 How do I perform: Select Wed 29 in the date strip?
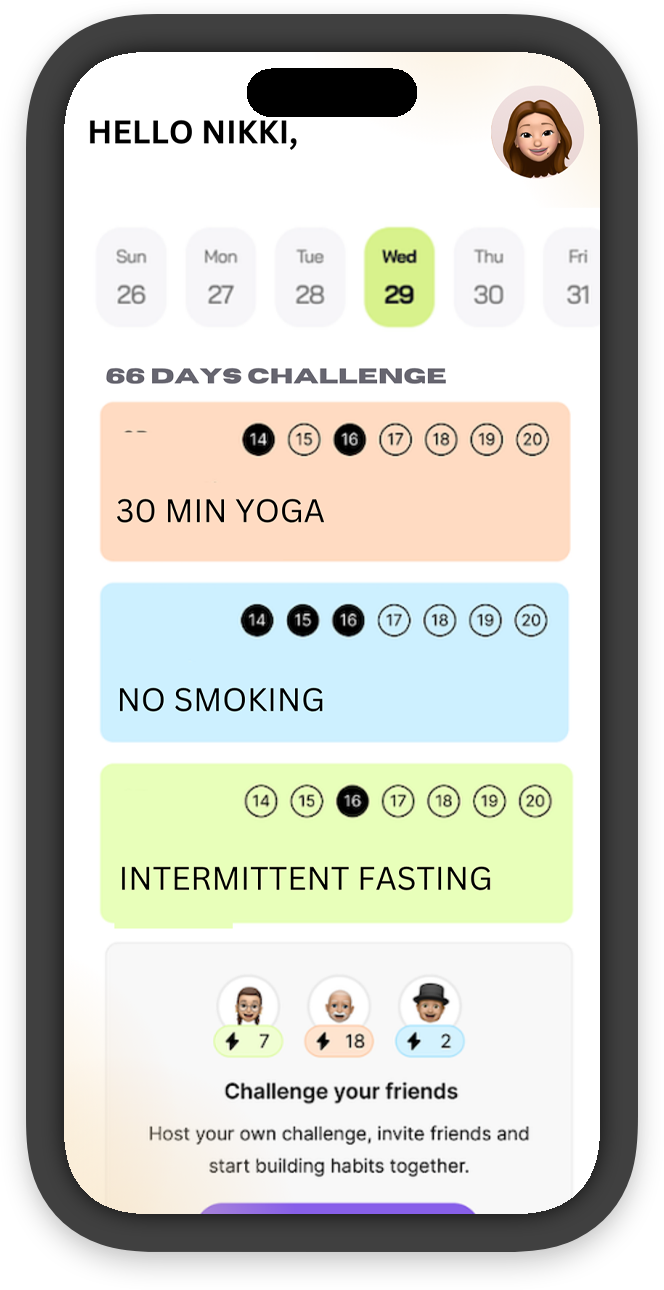coord(399,277)
